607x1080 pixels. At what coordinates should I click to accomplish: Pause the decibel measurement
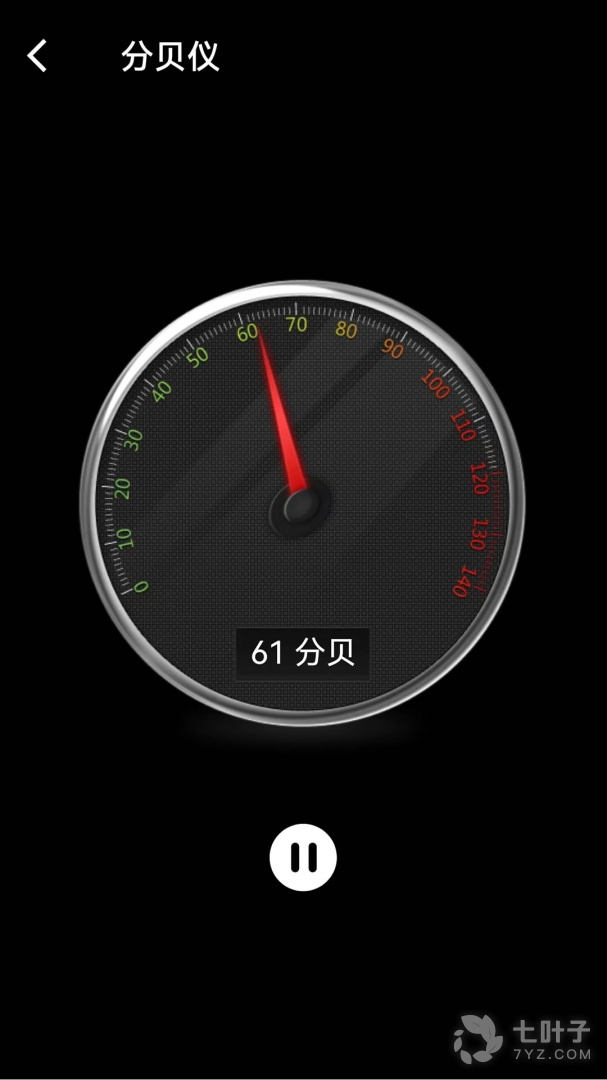click(303, 857)
